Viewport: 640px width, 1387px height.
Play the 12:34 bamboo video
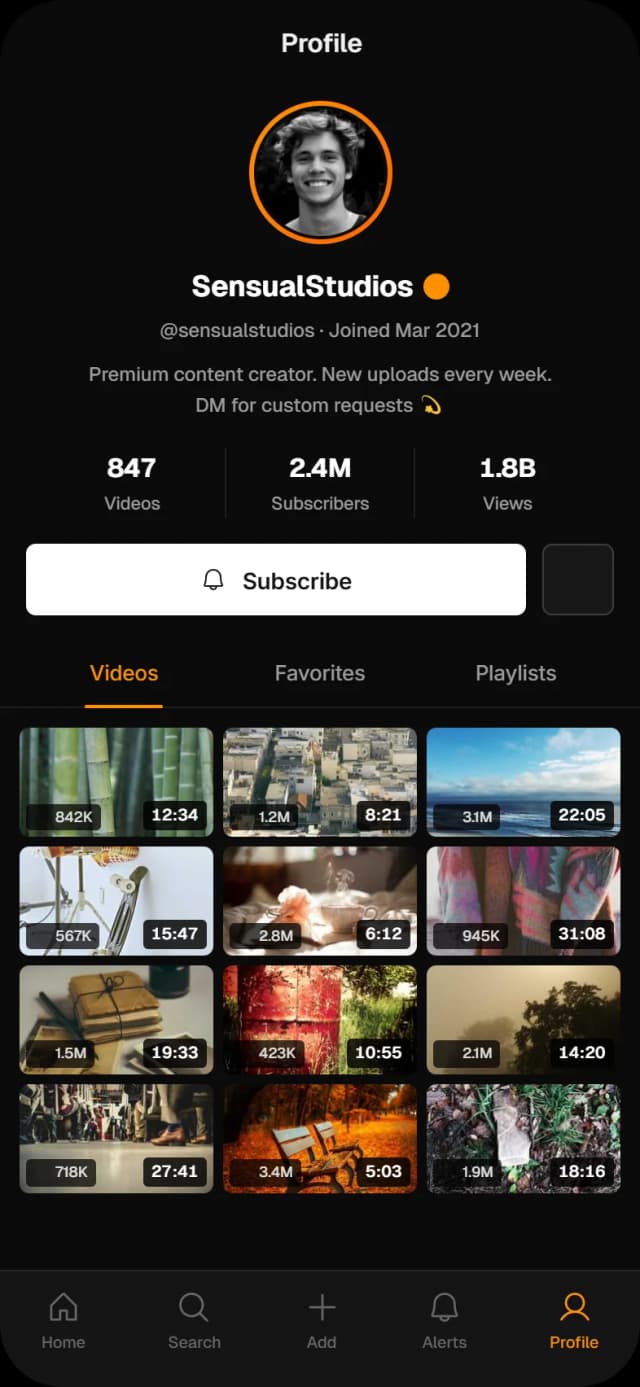(116, 782)
